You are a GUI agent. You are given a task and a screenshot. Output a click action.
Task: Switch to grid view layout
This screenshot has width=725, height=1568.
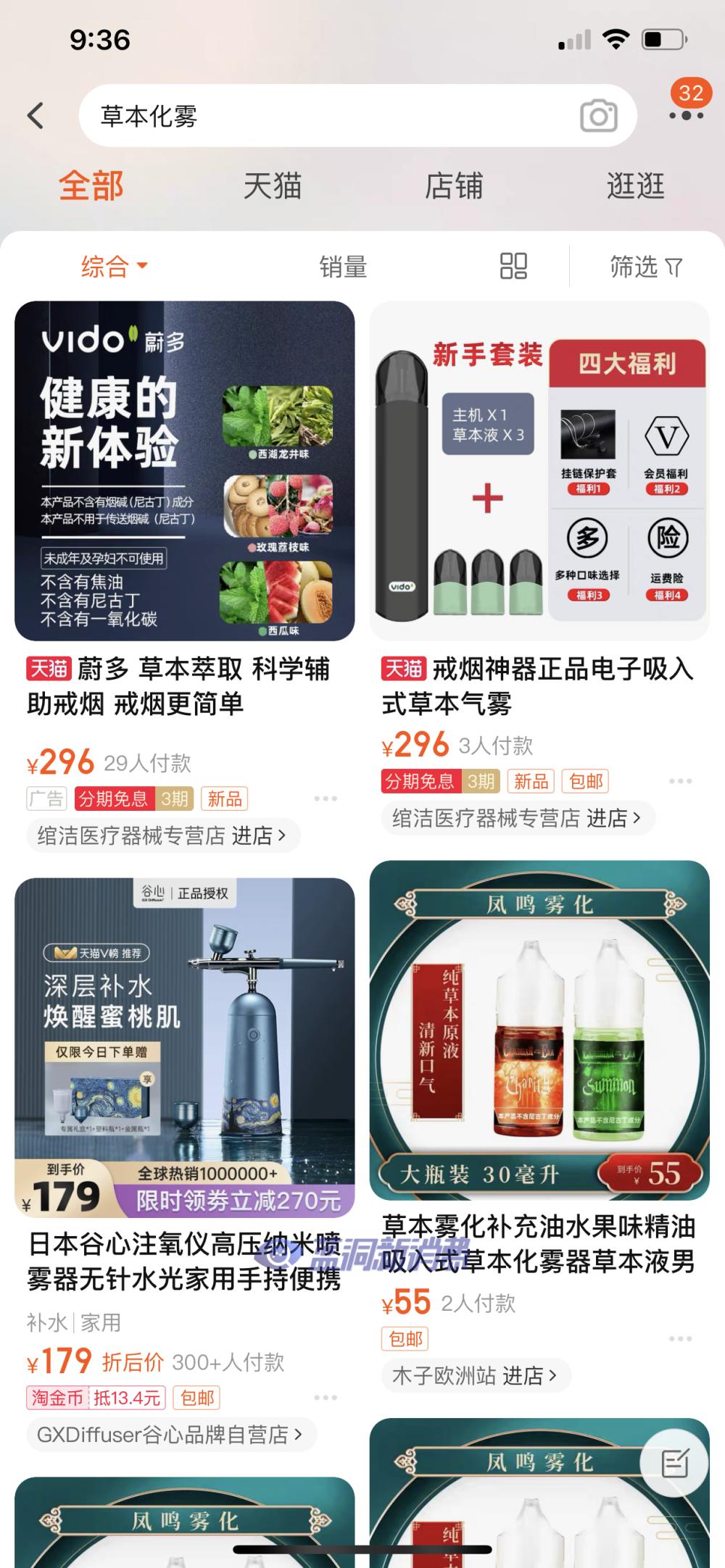click(x=513, y=267)
